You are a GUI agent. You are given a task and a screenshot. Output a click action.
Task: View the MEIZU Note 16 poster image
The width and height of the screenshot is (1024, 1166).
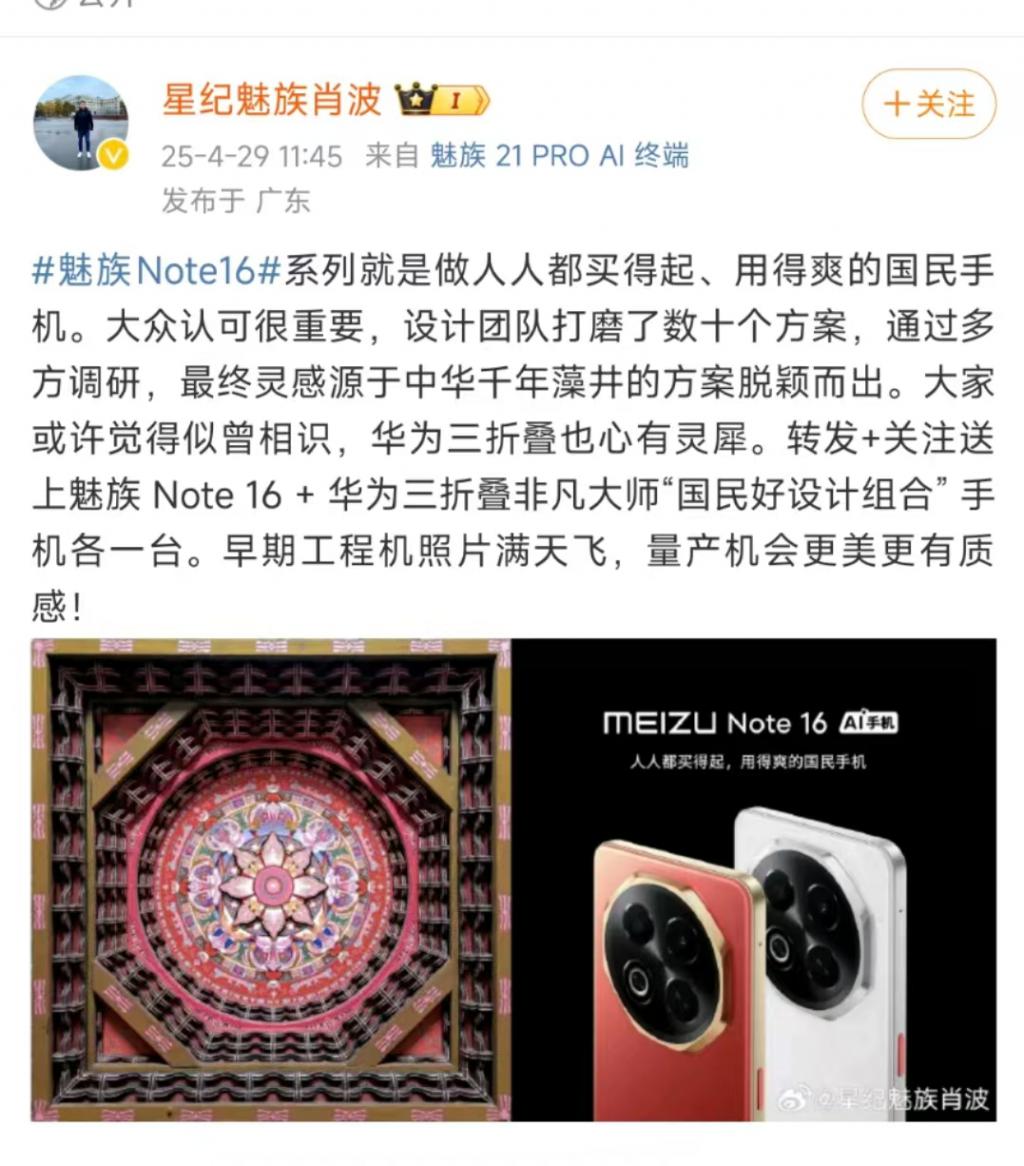(754, 879)
